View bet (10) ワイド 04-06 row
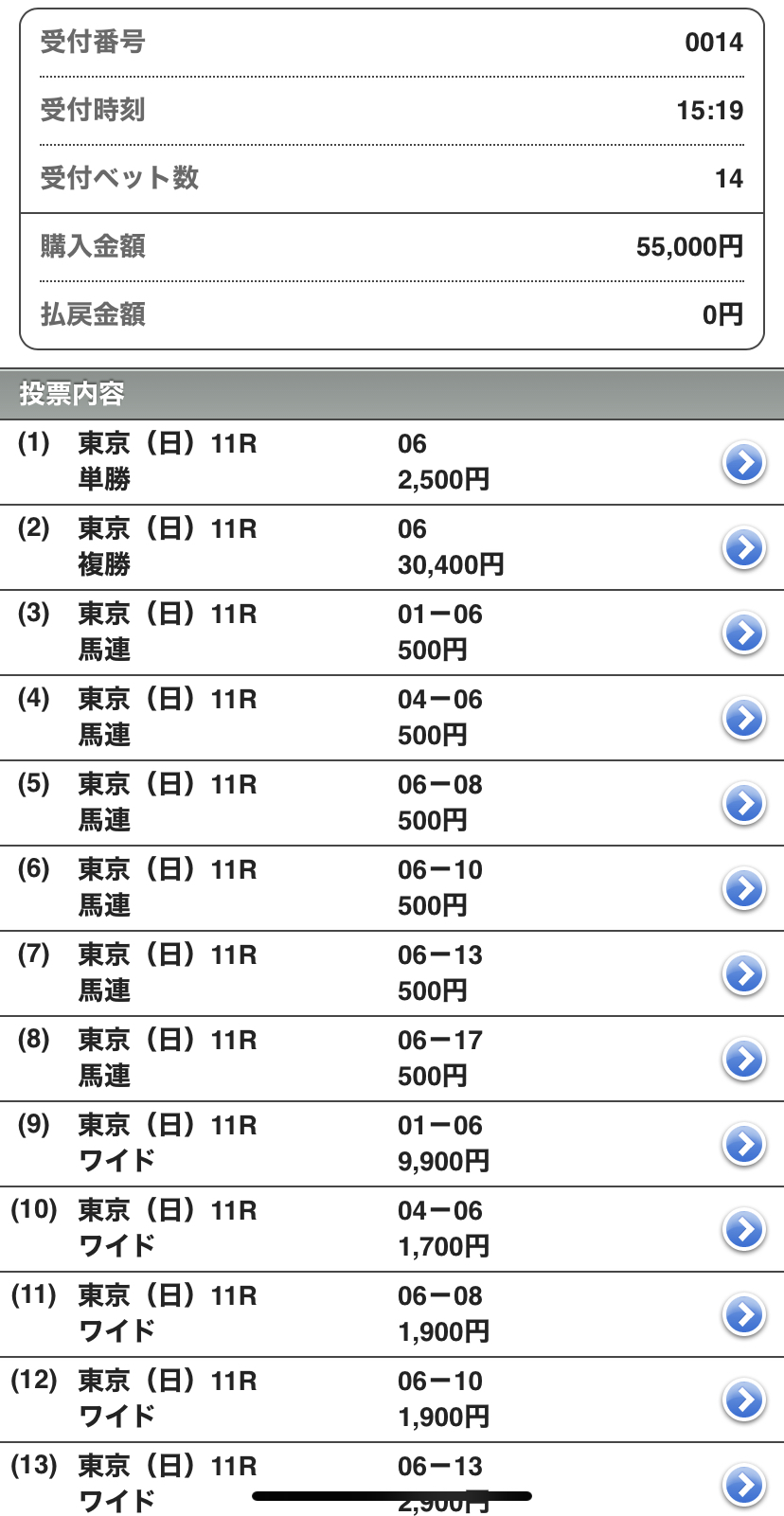 click(392, 1229)
